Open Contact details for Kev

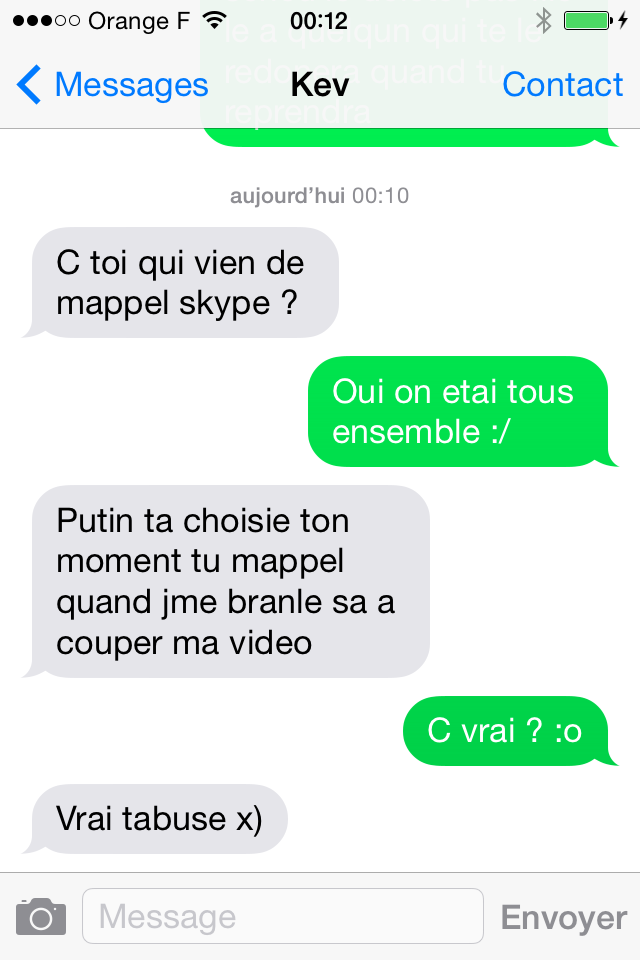562,86
